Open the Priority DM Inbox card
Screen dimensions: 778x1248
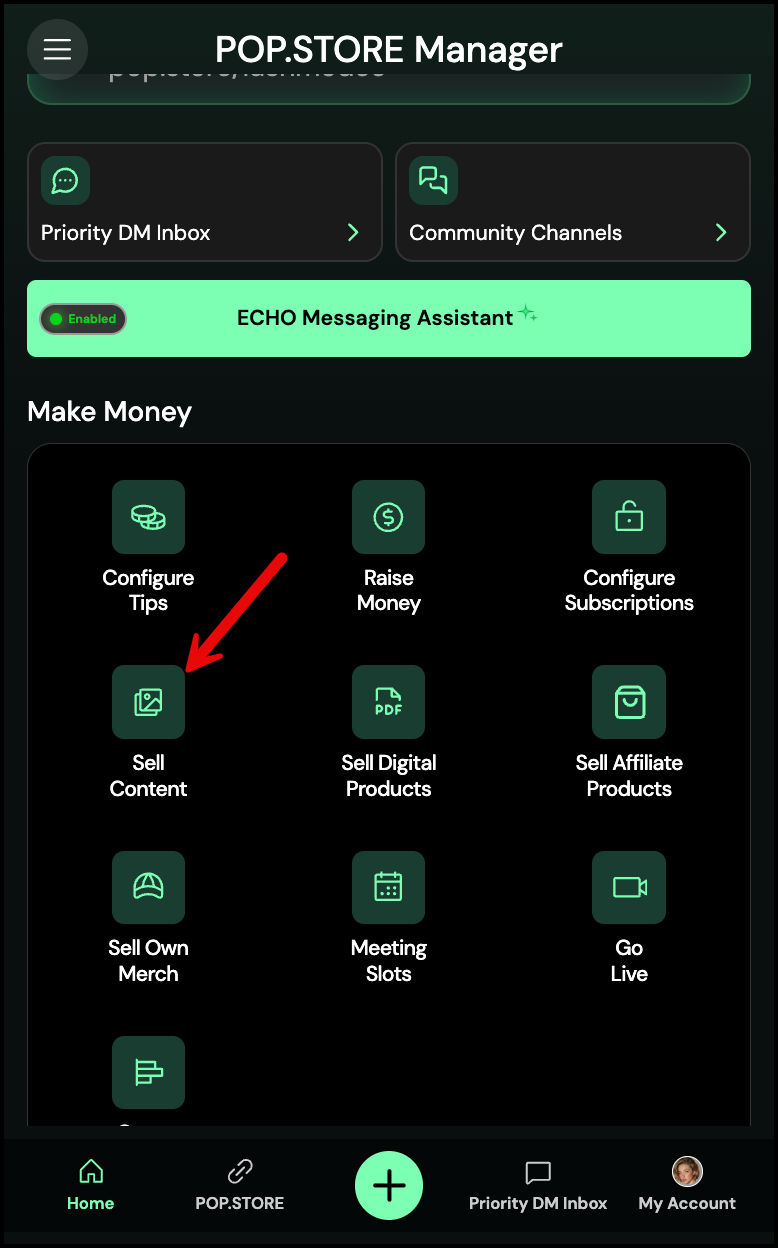pos(204,203)
